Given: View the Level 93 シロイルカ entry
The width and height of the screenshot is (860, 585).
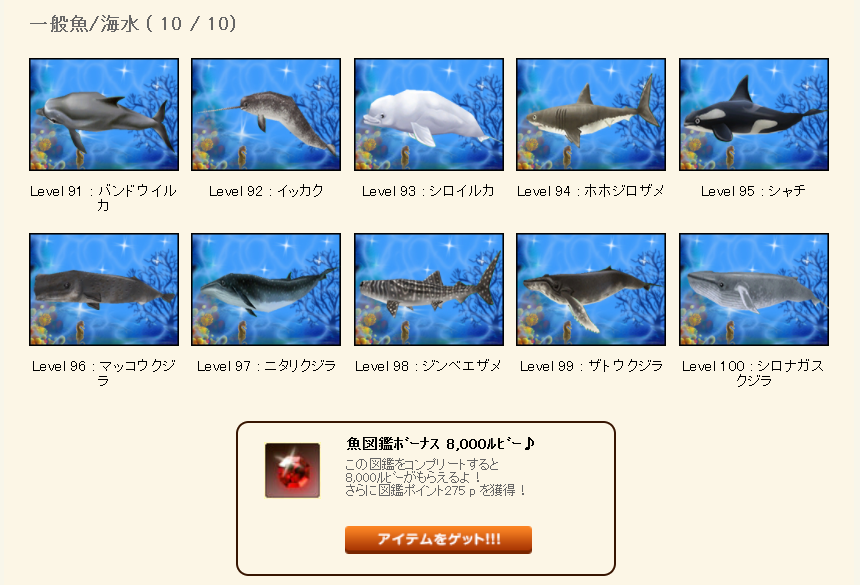Looking at the screenshot, I should coord(429,115).
